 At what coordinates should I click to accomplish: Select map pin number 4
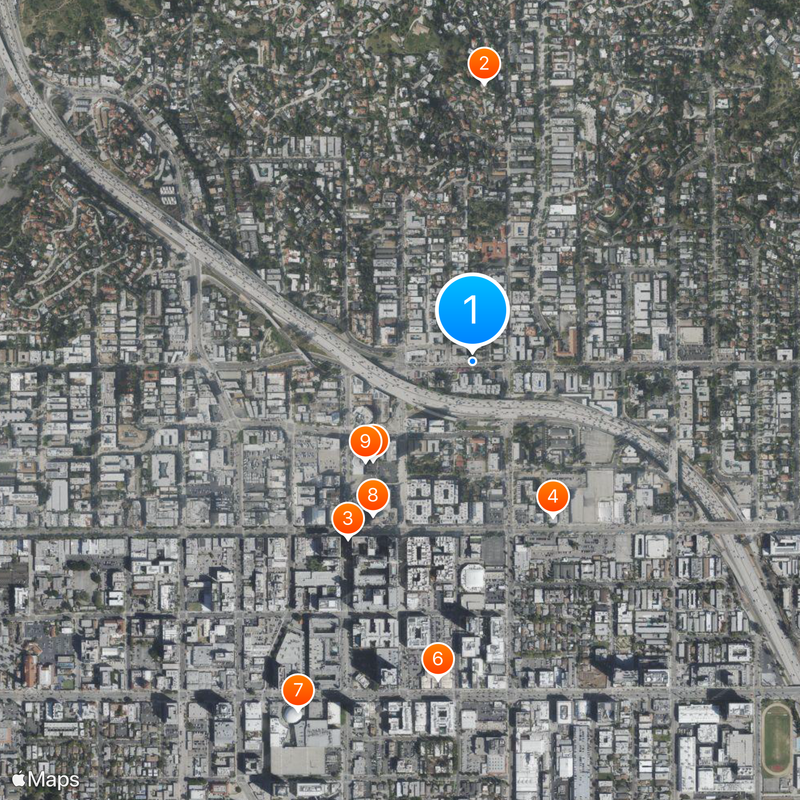[552, 496]
